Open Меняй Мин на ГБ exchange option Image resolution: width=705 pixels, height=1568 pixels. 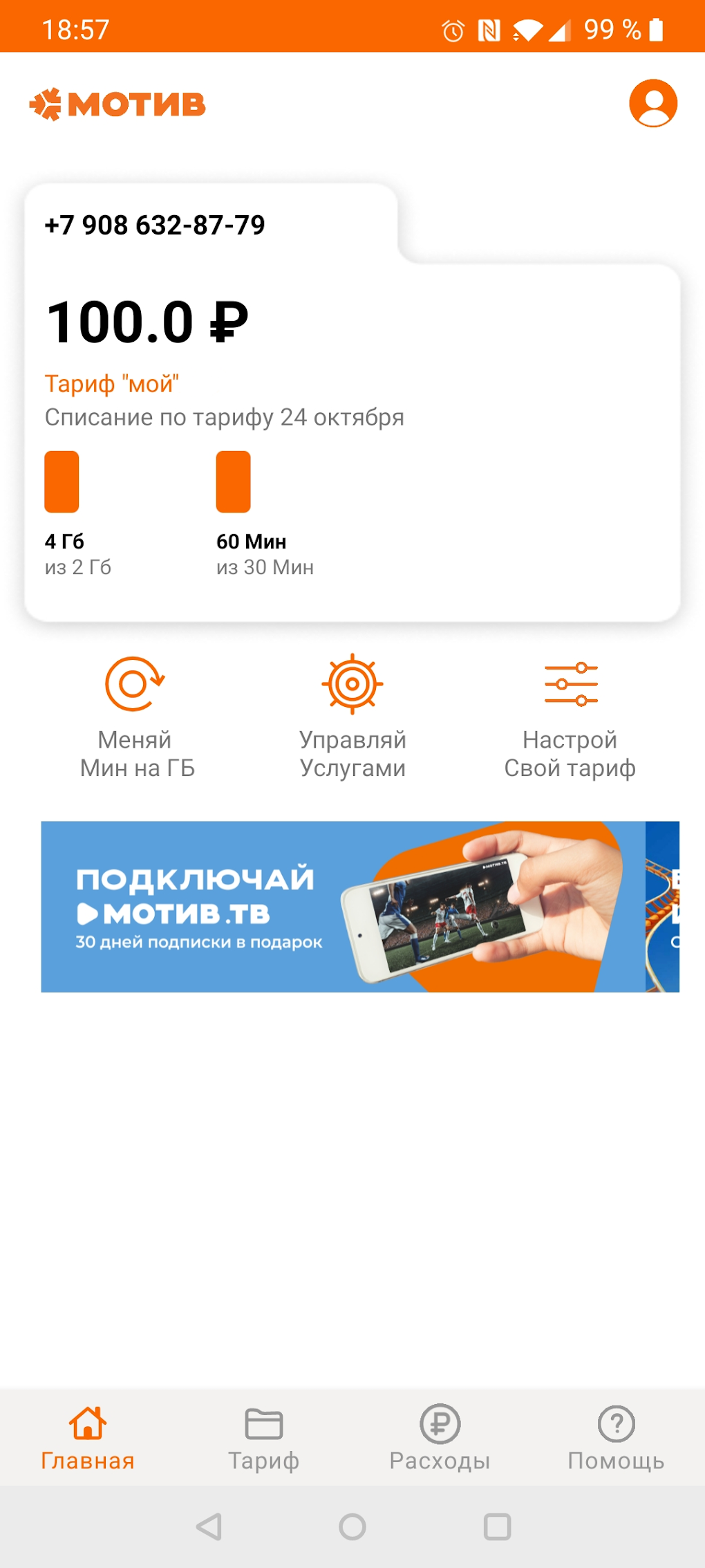(137, 717)
